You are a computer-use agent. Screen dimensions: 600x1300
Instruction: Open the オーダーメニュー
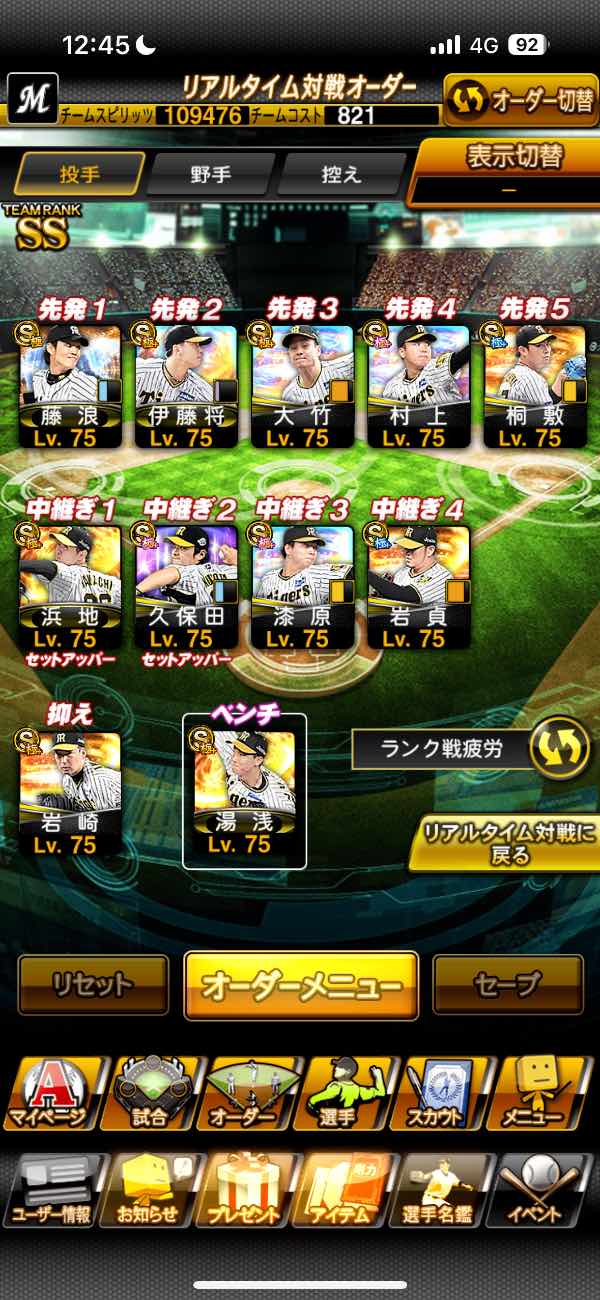301,985
